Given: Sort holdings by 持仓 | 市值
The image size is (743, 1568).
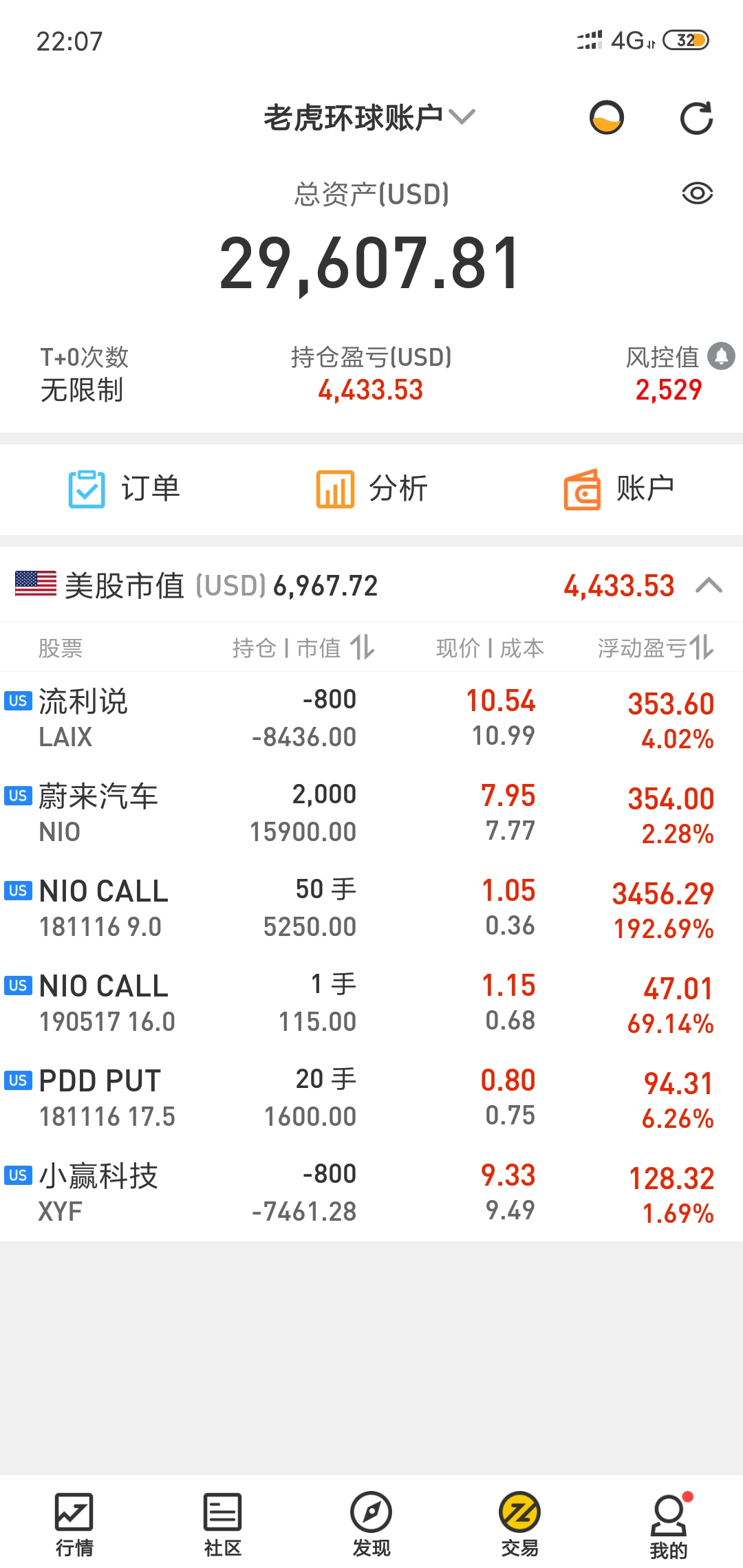Looking at the screenshot, I should [303, 647].
